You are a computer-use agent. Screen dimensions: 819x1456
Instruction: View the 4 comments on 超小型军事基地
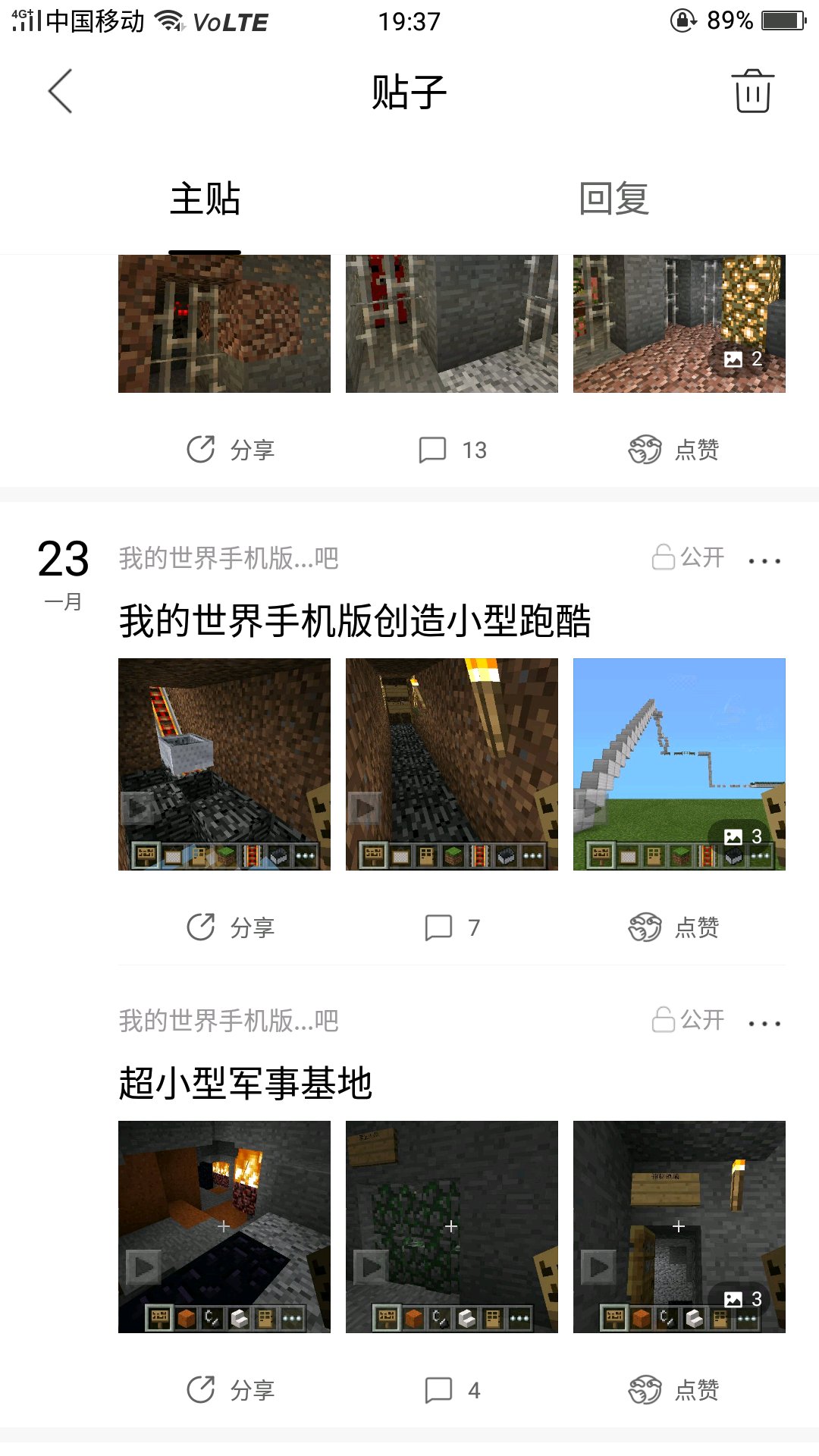pyautogui.click(x=453, y=1390)
